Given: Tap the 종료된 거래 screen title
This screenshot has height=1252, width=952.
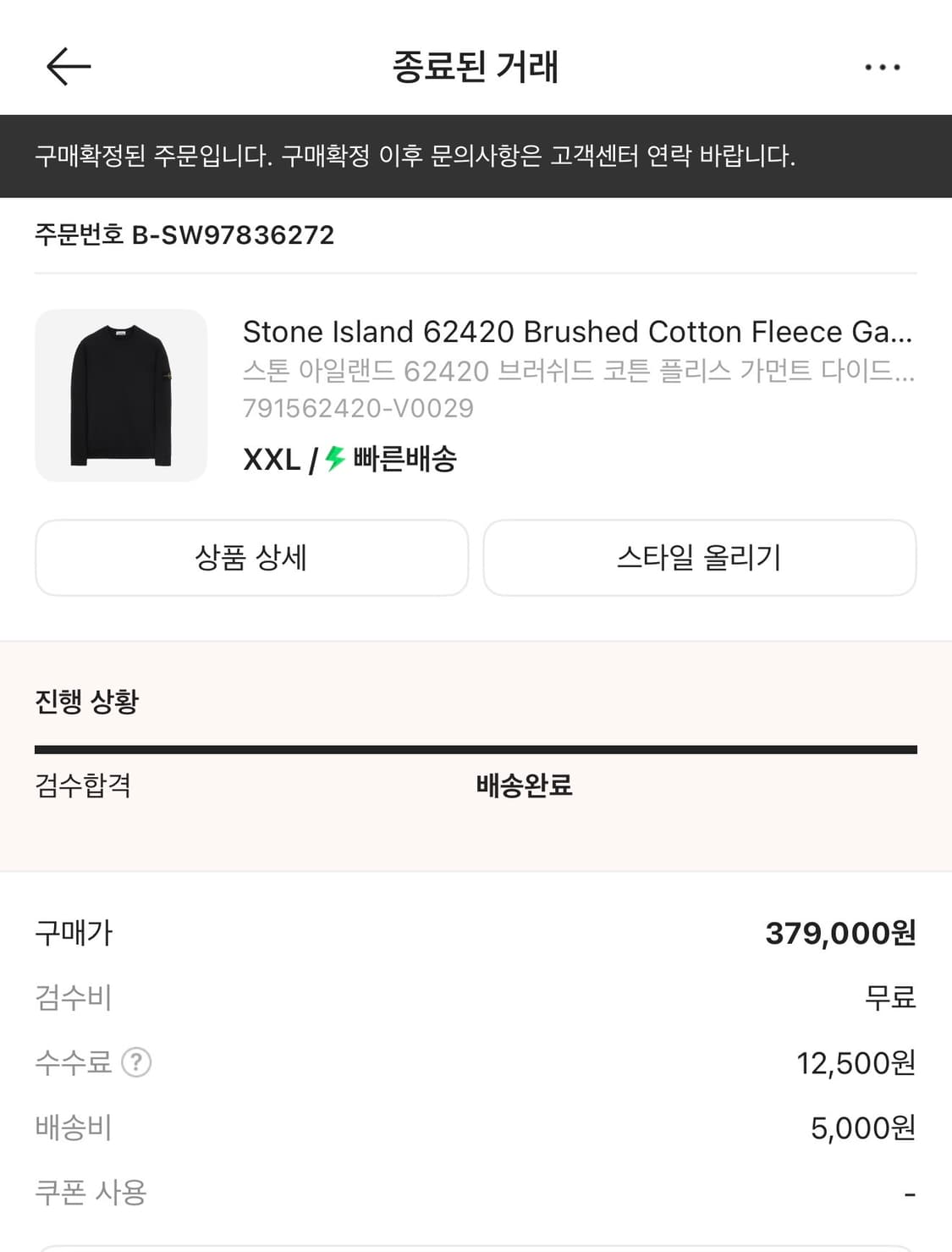Looking at the screenshot, I should [476, 65].
